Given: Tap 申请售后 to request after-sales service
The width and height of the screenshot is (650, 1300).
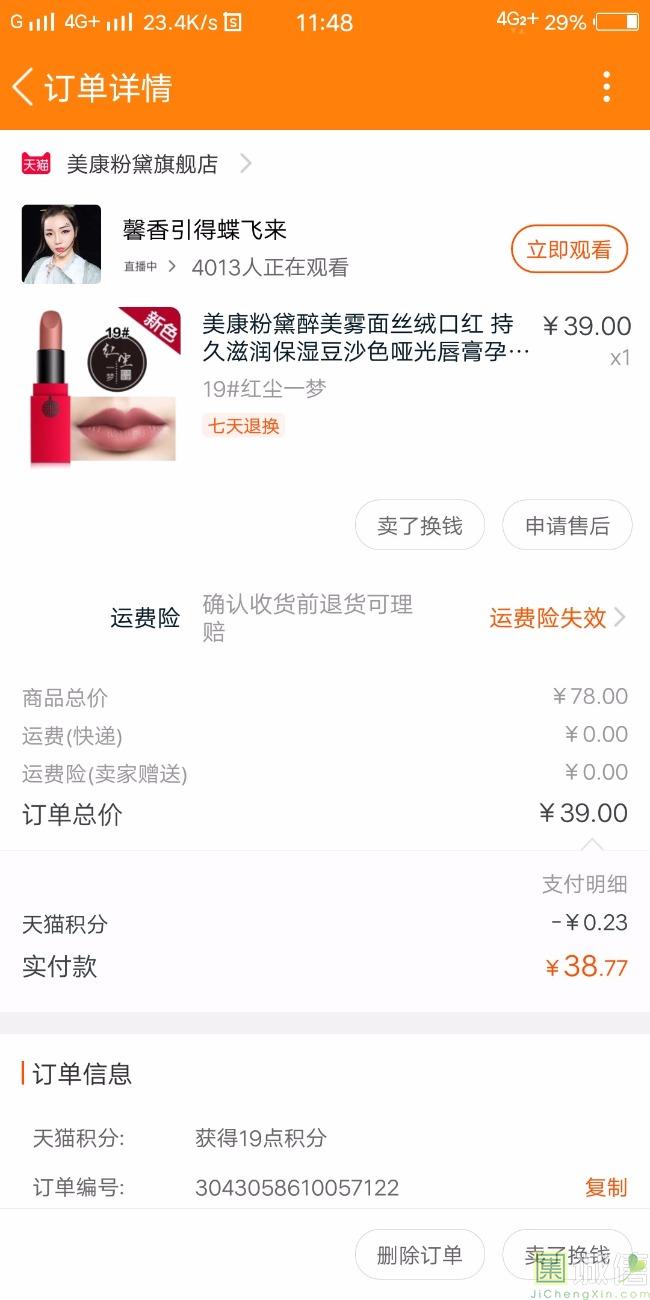Looking at the screenshot, I should 568,525.
